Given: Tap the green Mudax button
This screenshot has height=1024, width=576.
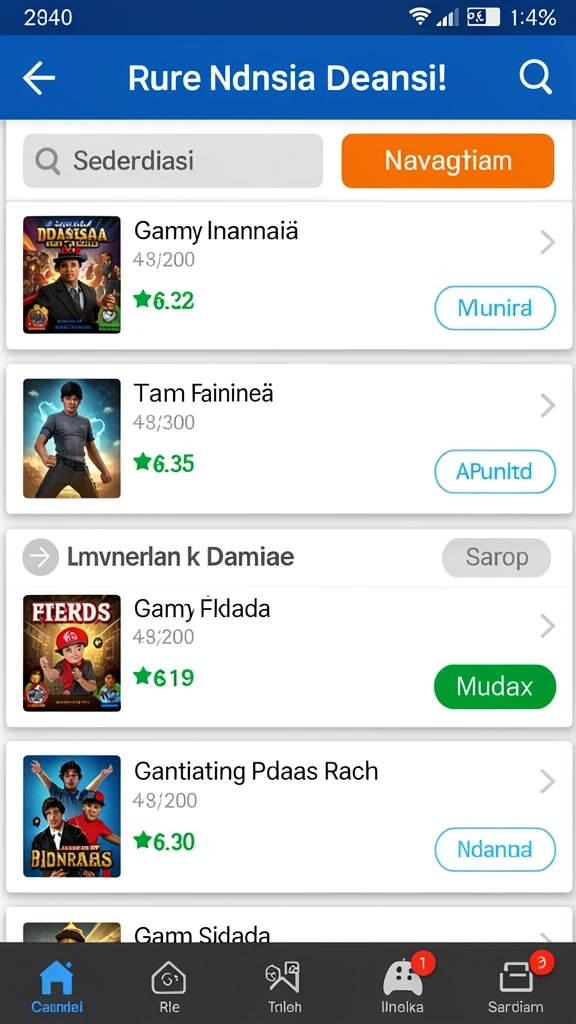Looking at the screenshot, I should pos(495,686).
